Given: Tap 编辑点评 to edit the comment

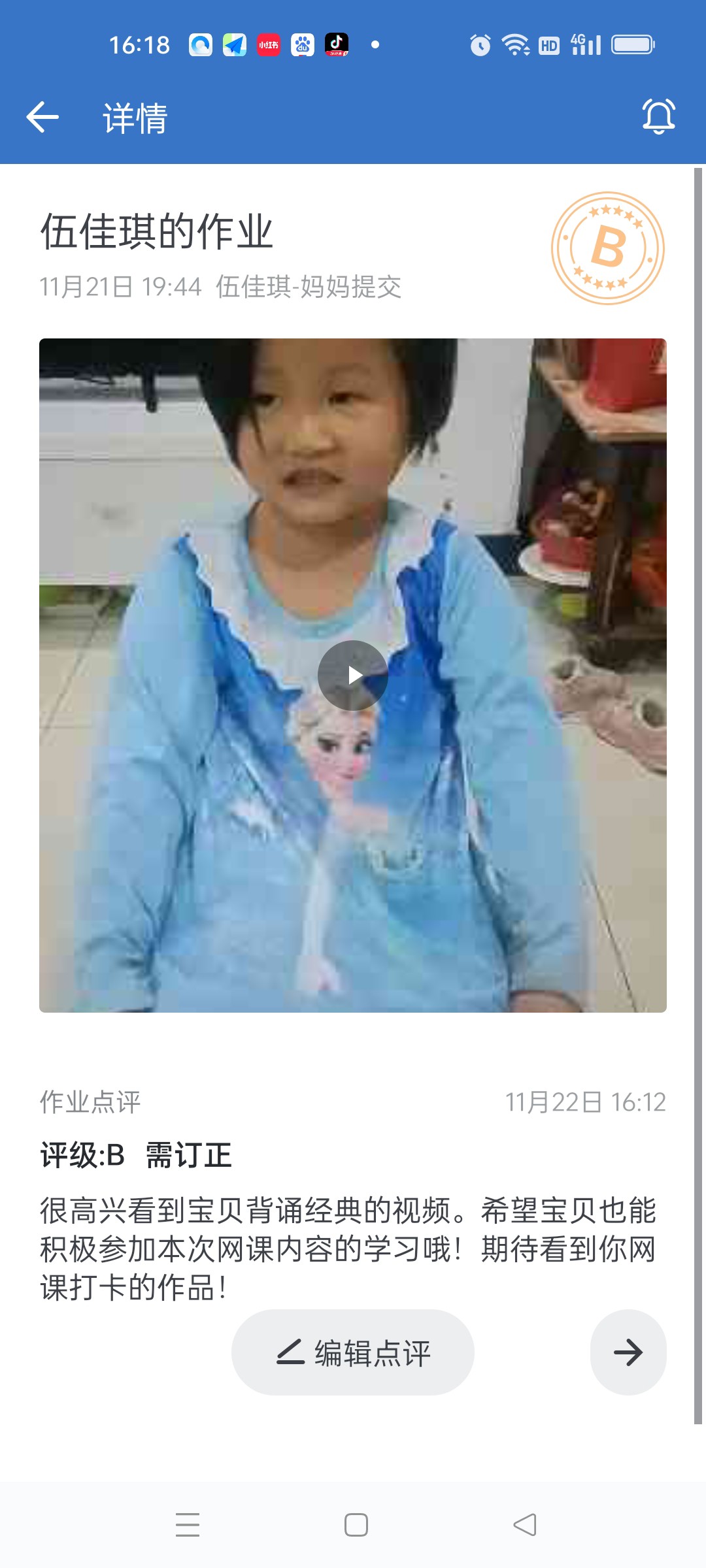Looking at the screenshot, I should (353, 1352).
